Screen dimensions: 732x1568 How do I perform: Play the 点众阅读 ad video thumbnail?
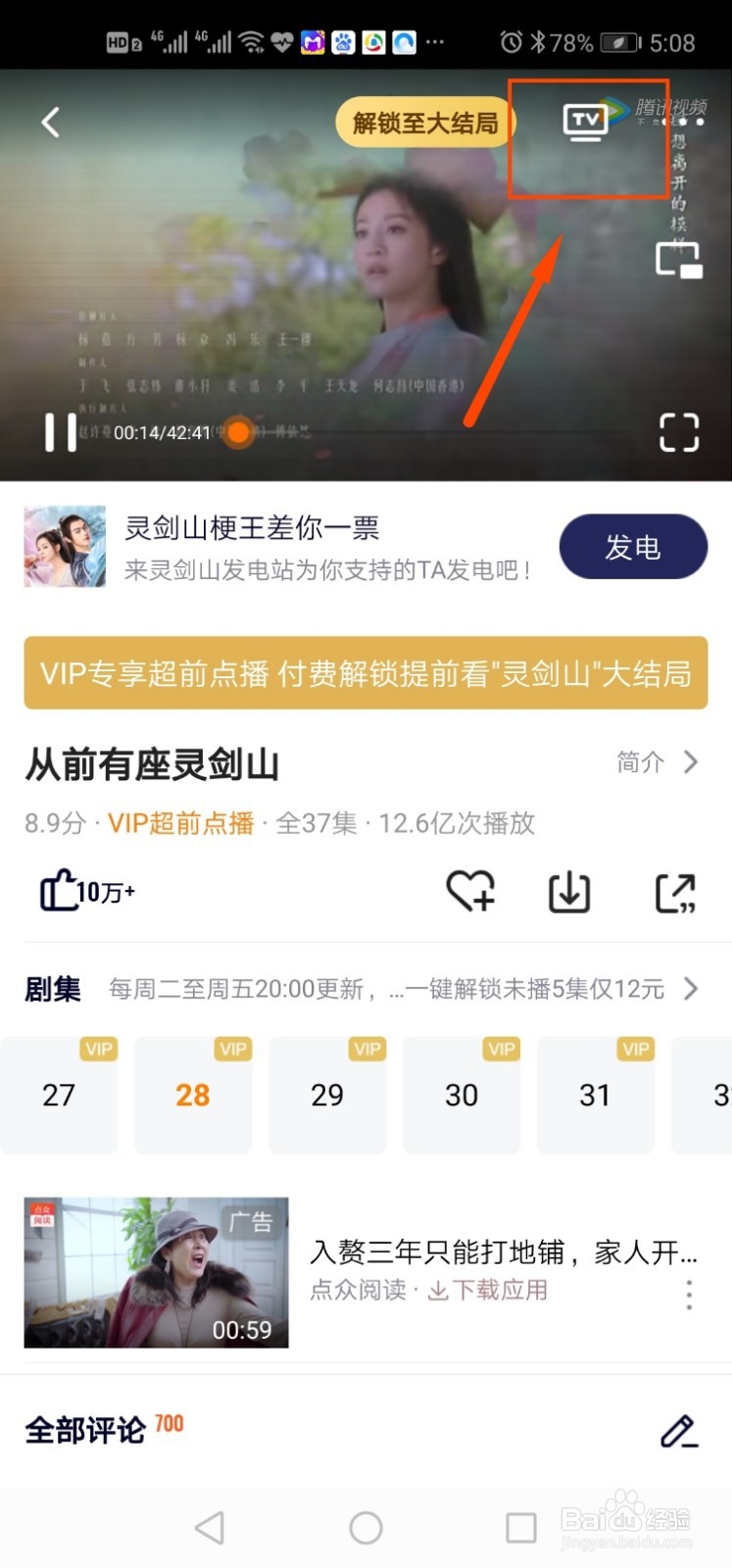point(155,1271)
